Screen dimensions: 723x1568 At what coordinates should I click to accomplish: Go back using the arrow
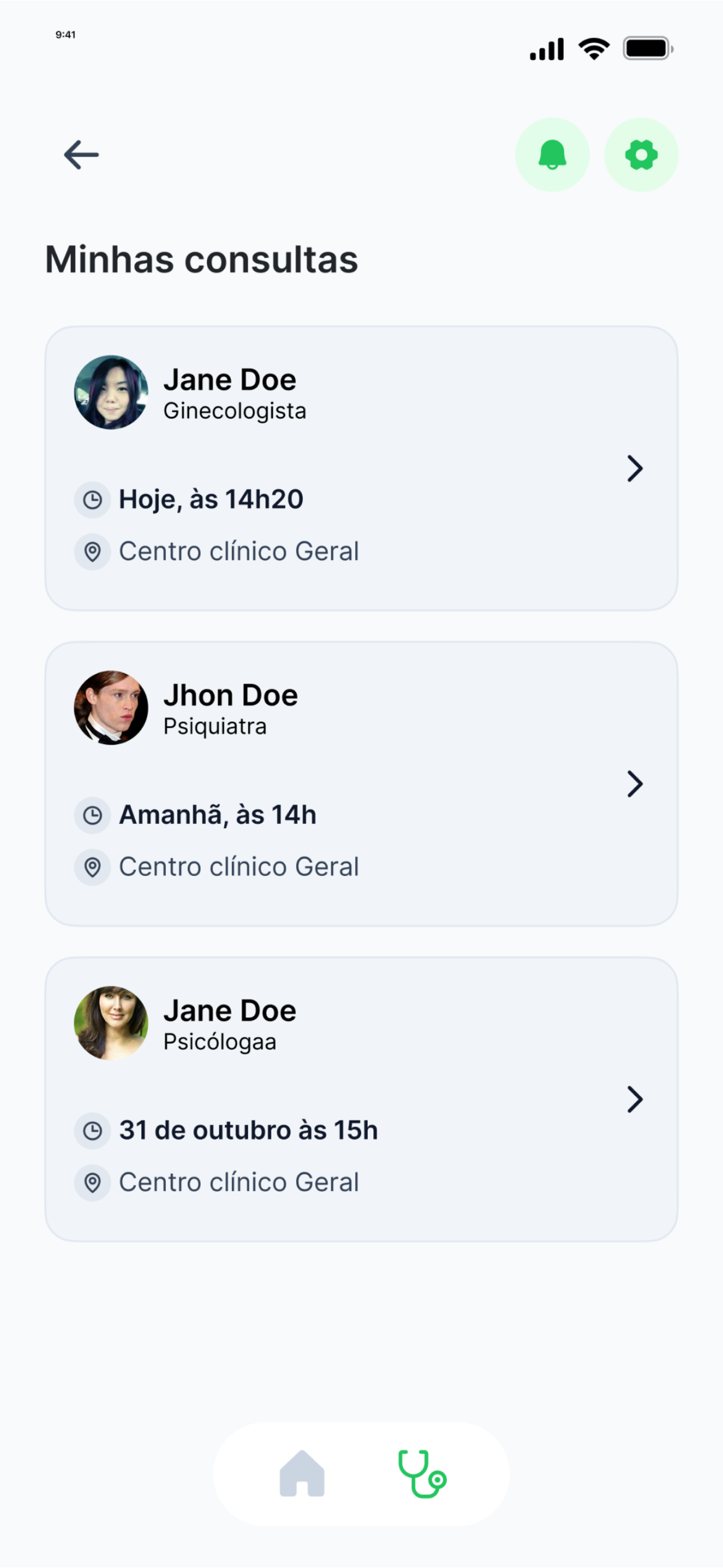click(81, 155)
